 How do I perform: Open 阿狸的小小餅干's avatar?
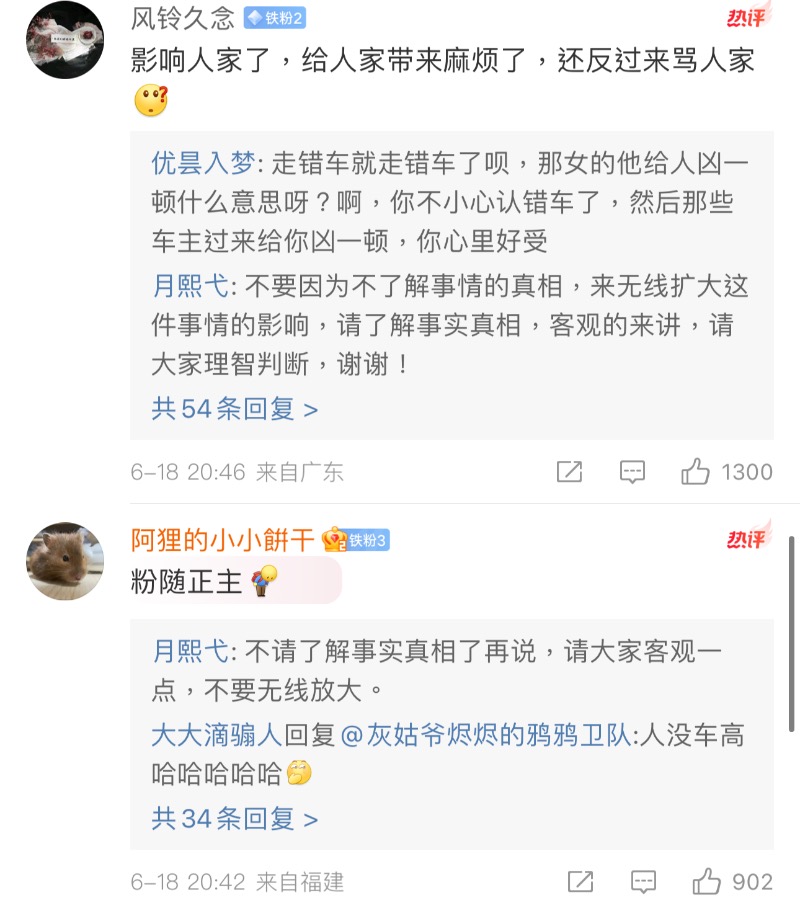[x=65, y=561]
